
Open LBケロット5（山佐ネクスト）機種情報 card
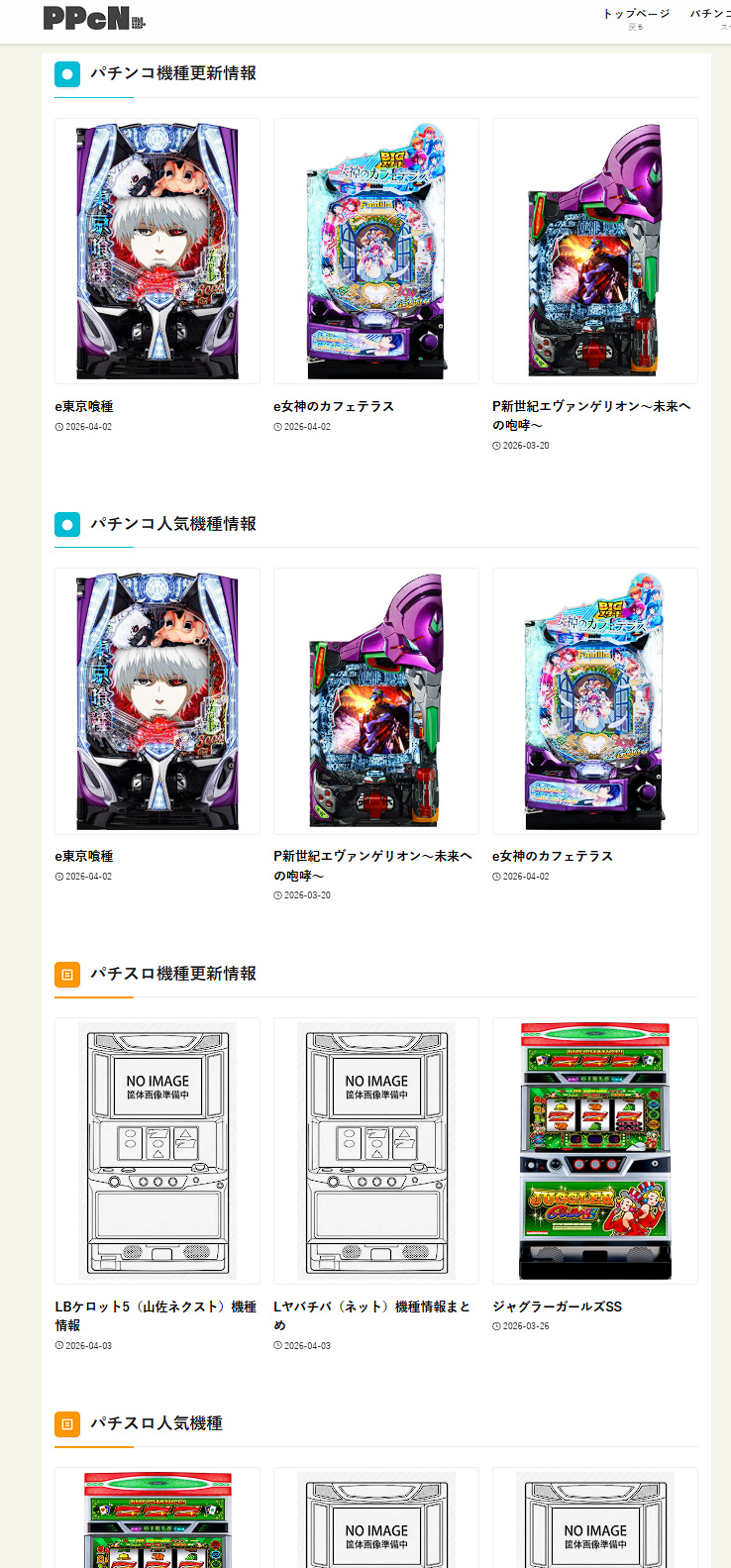click(157, 1151)
